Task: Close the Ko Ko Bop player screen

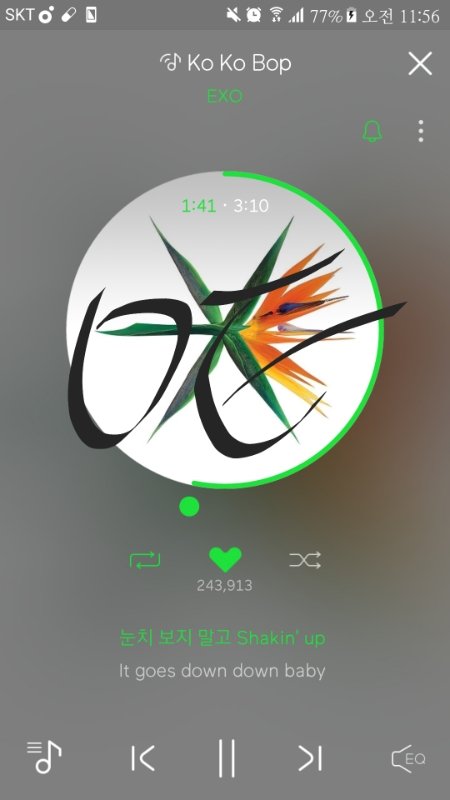Action: (420, 64)
